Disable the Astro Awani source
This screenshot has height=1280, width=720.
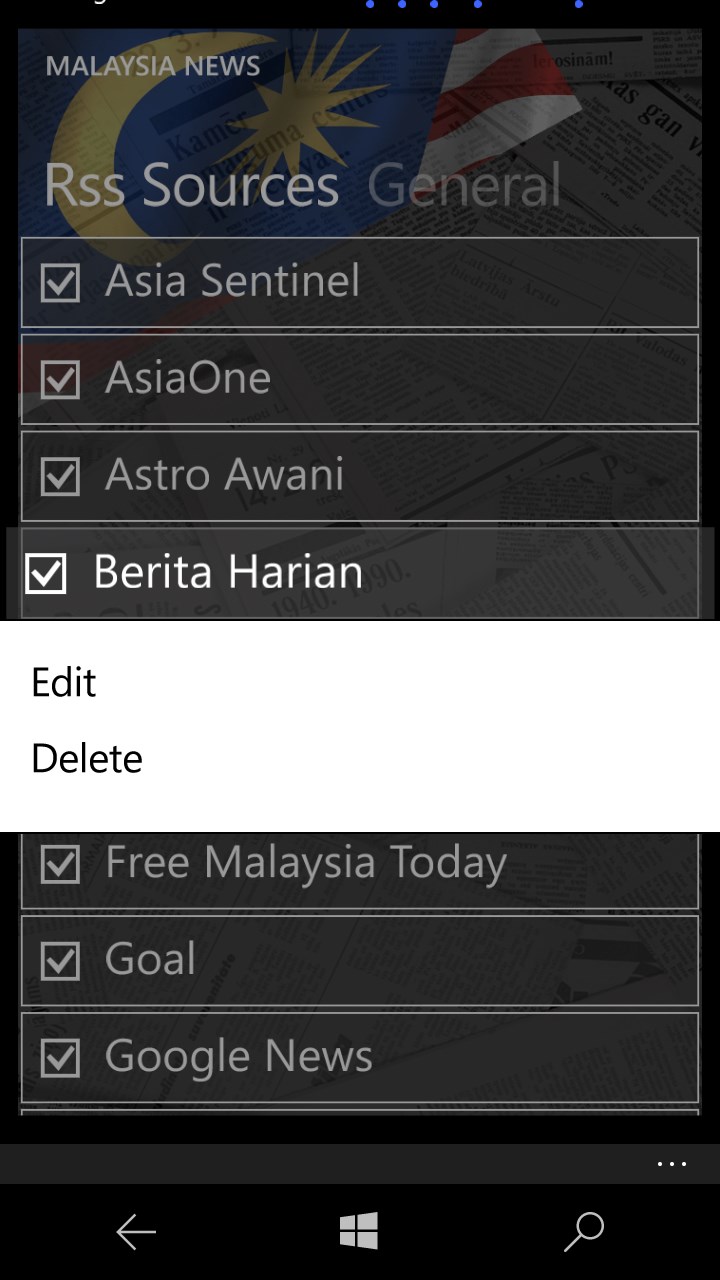pos(60,477)
